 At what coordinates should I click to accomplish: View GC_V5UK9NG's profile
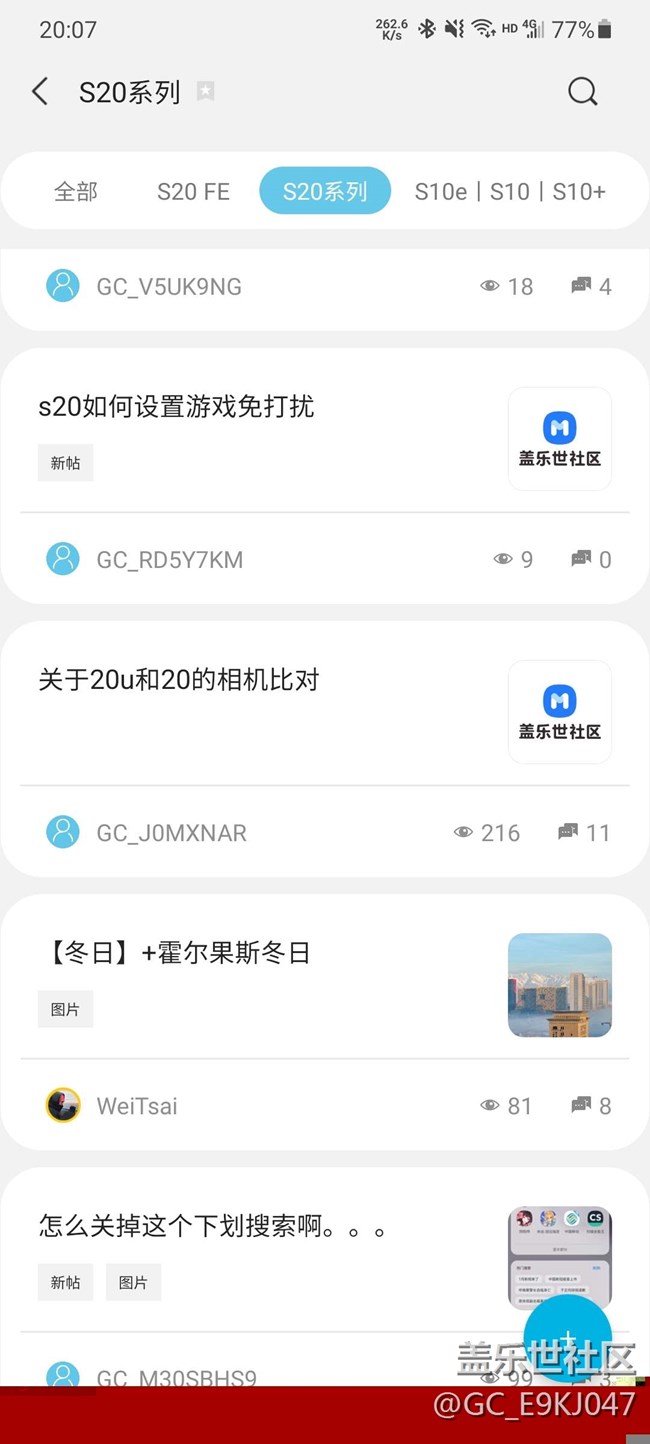point(168,287)
